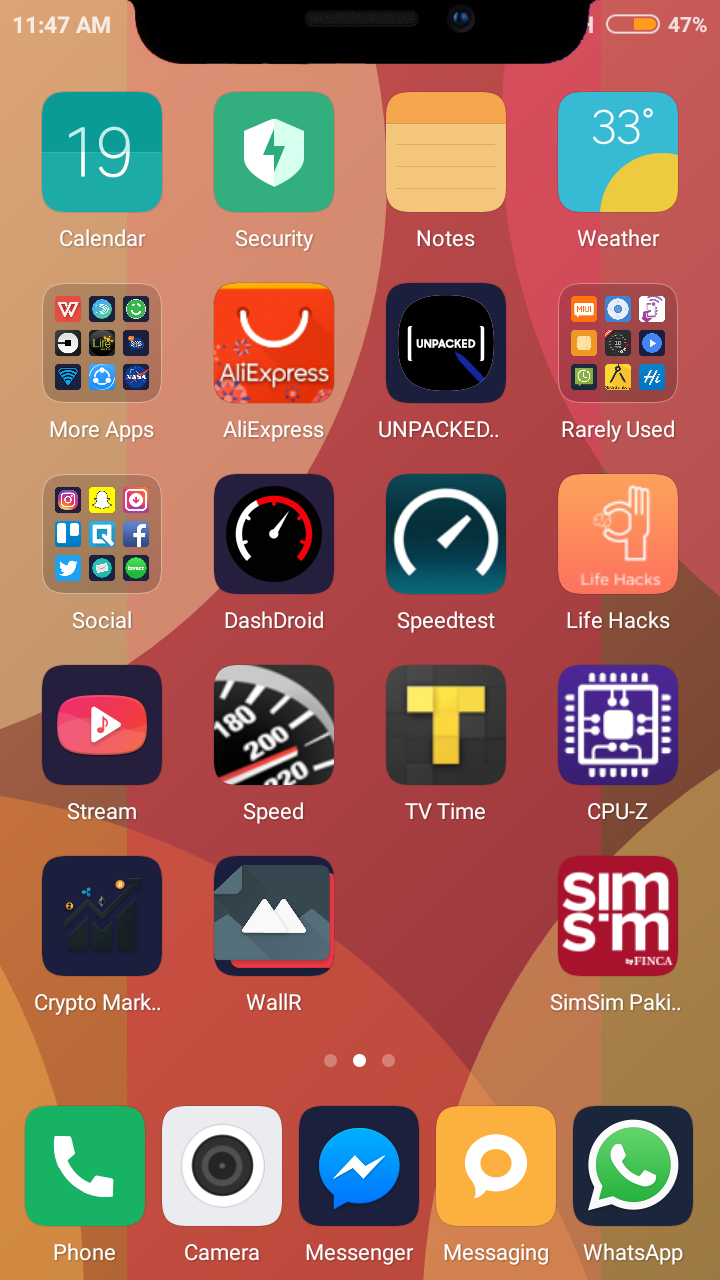Open the Crypto Market app

tap(102, 916)
